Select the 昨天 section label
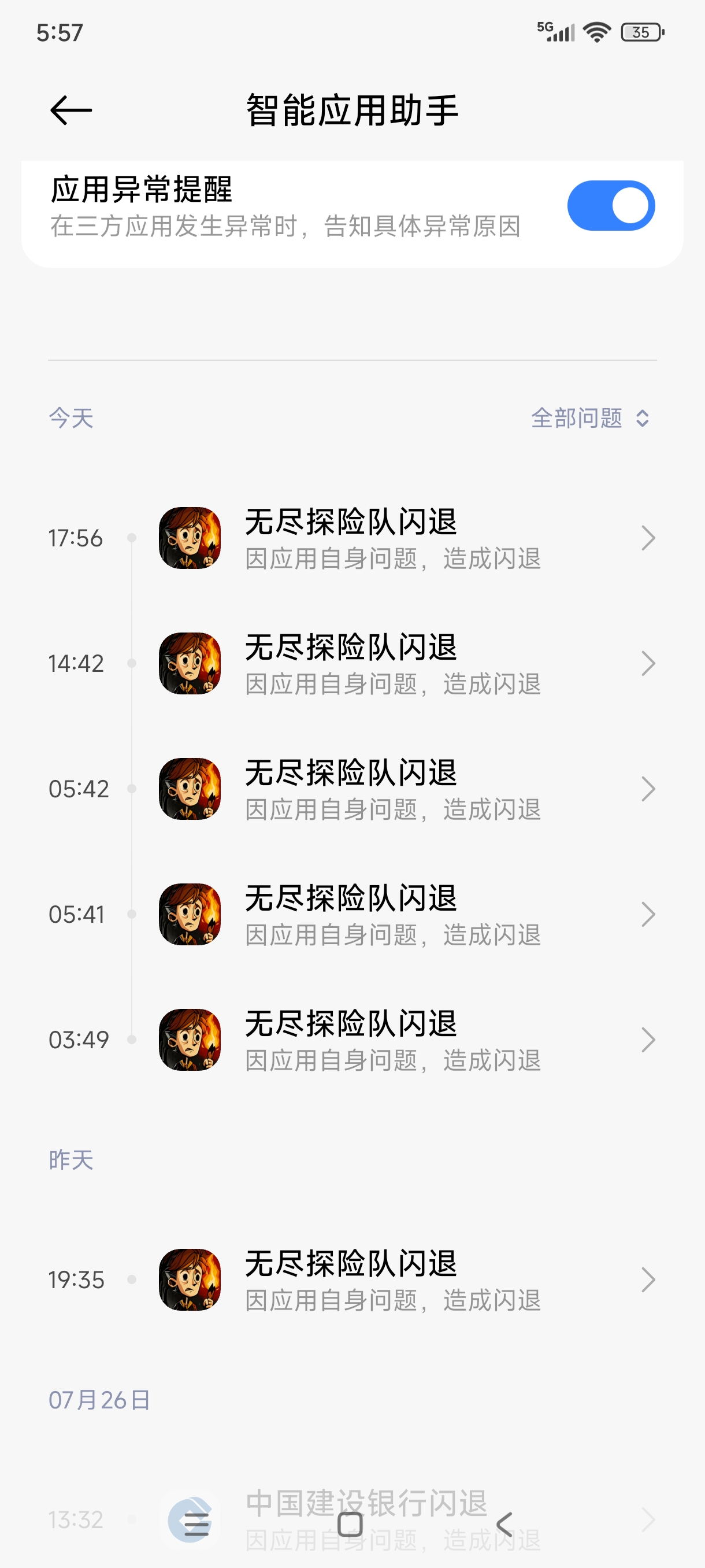The image size is (705, 1568). (x=70, y=1160)
